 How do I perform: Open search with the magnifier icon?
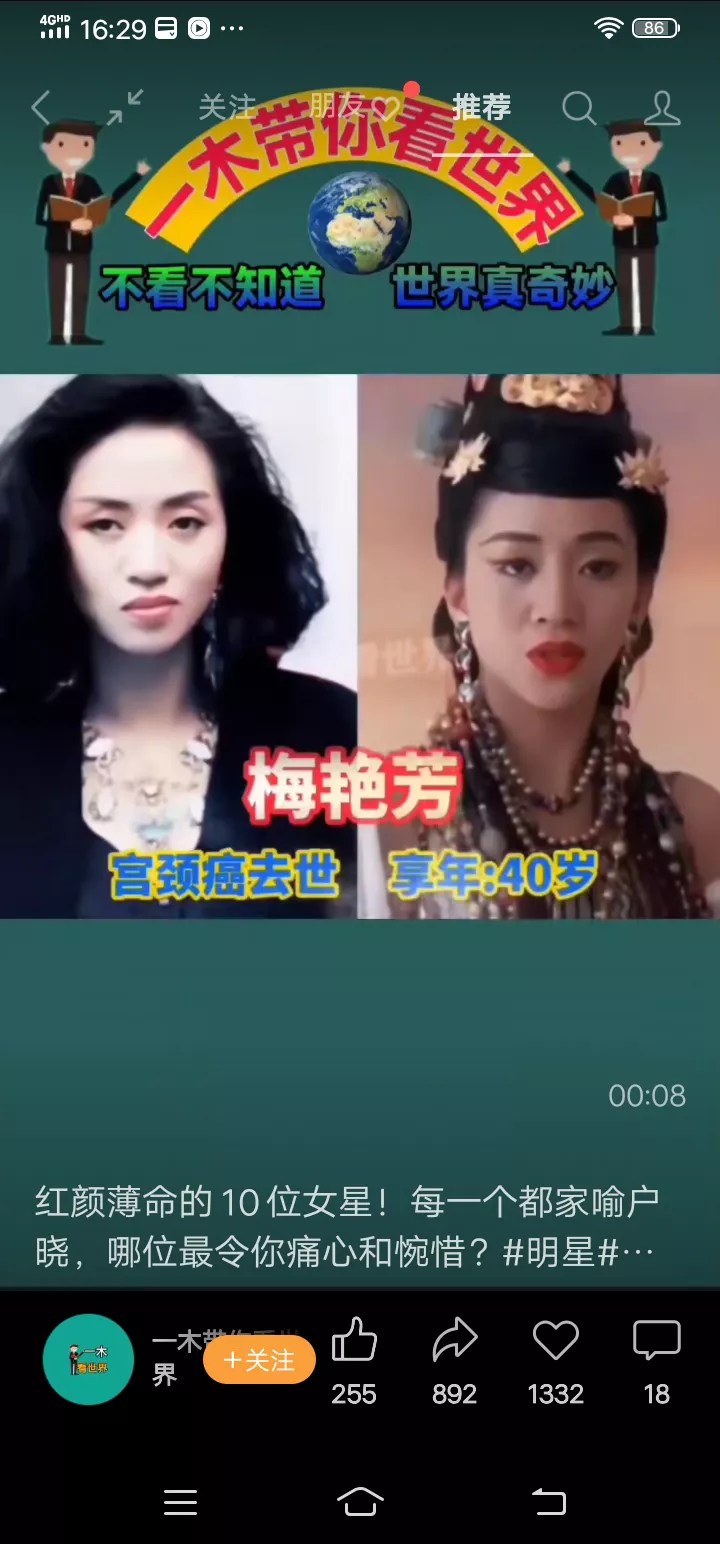pyautogui.click(x=579, y=108)
